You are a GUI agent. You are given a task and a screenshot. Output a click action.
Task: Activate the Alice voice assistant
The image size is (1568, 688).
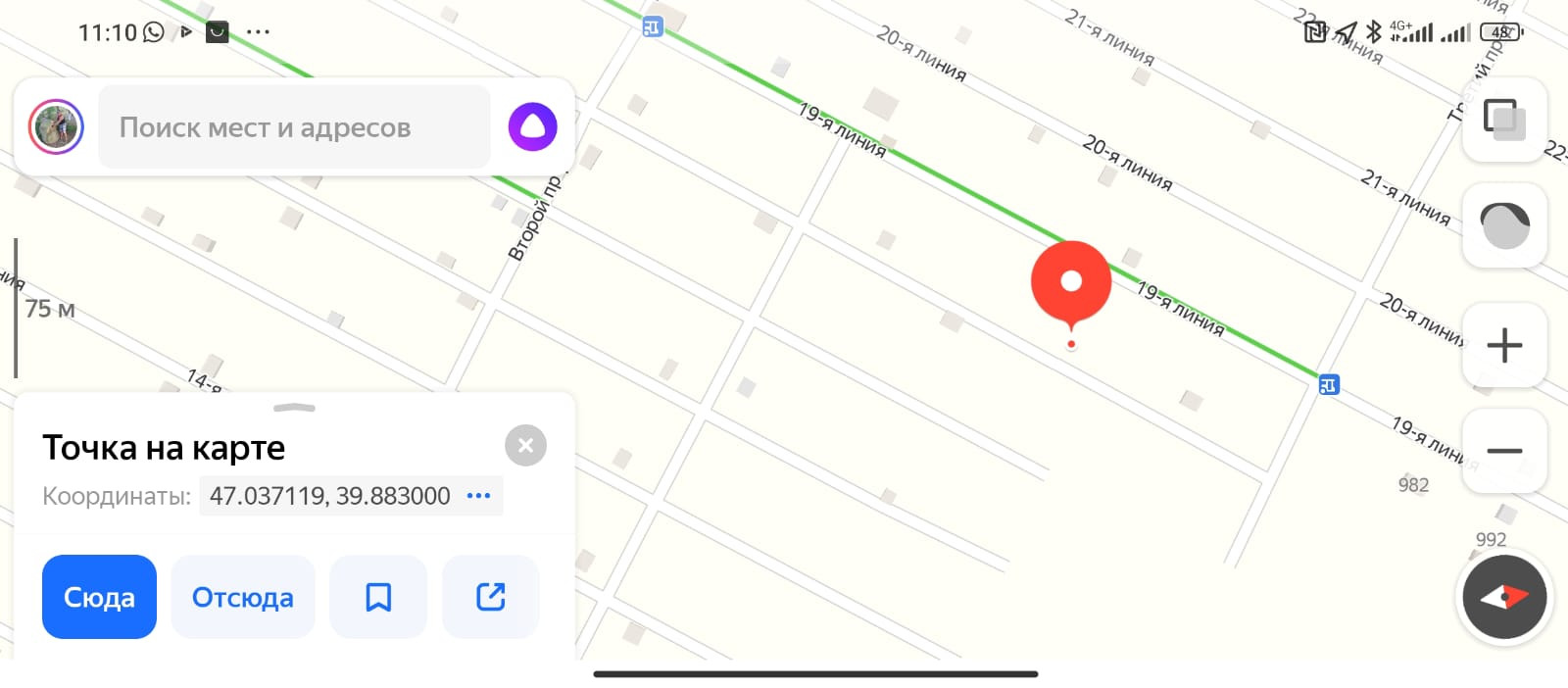pos(532,126)
